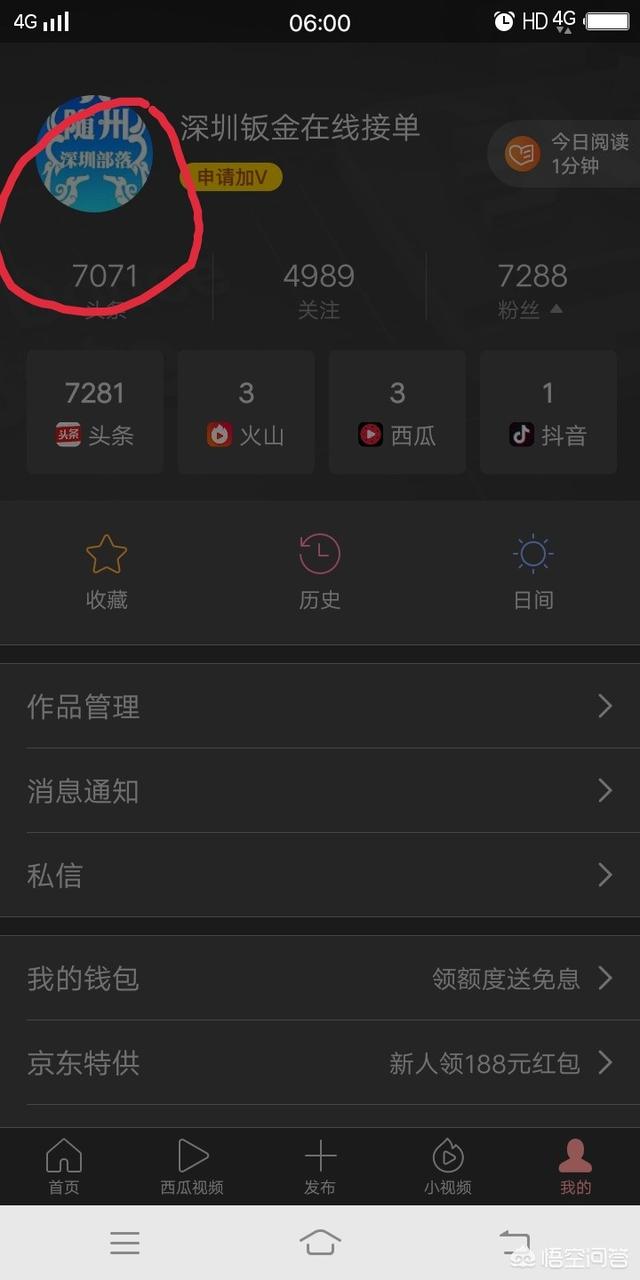This screenshot has width=640, height=1280.
Task: Open the 头条 platform card
Action: tap(95, 412)
